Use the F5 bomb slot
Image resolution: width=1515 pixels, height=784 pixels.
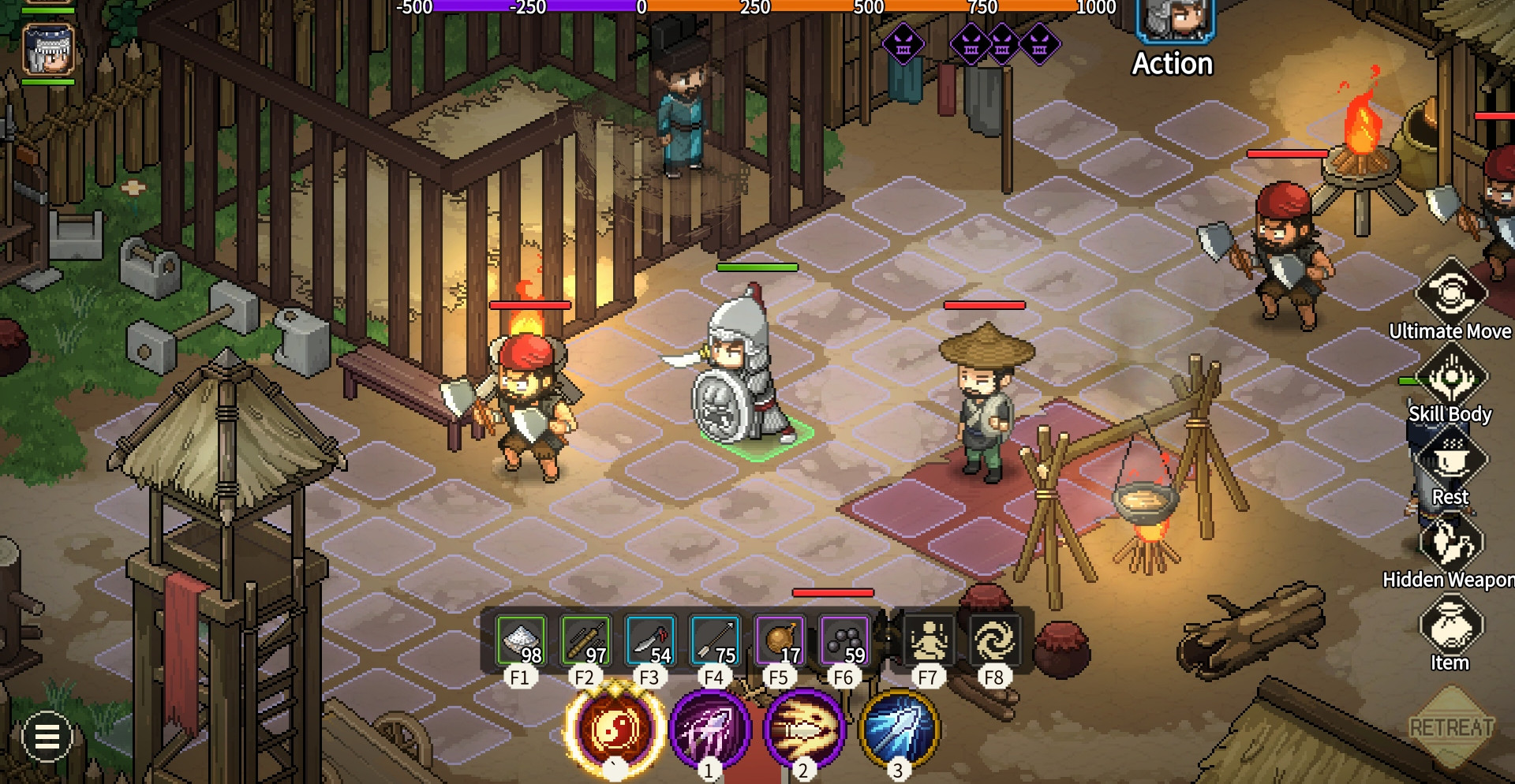click(x=780, y=640)
